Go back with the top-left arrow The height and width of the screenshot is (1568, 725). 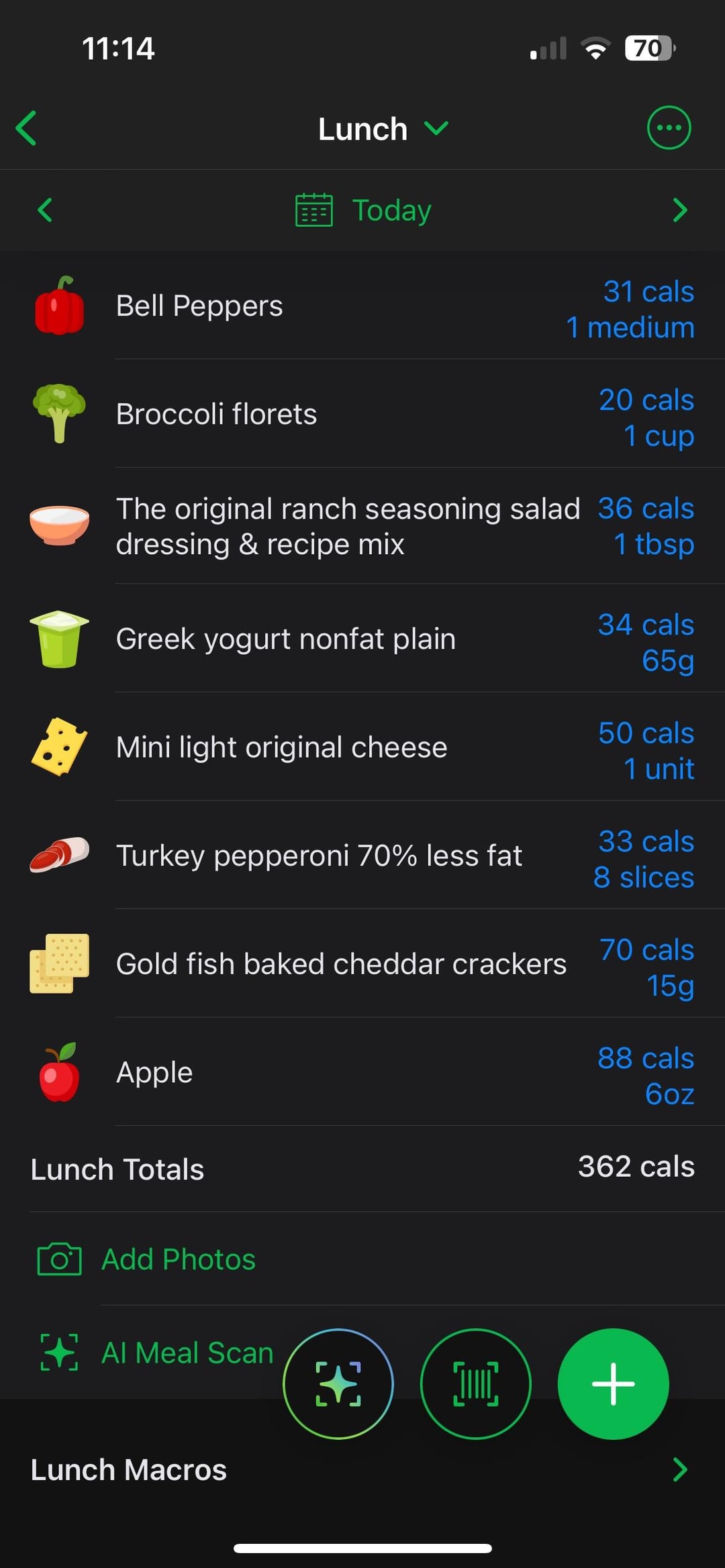[26, 128]
